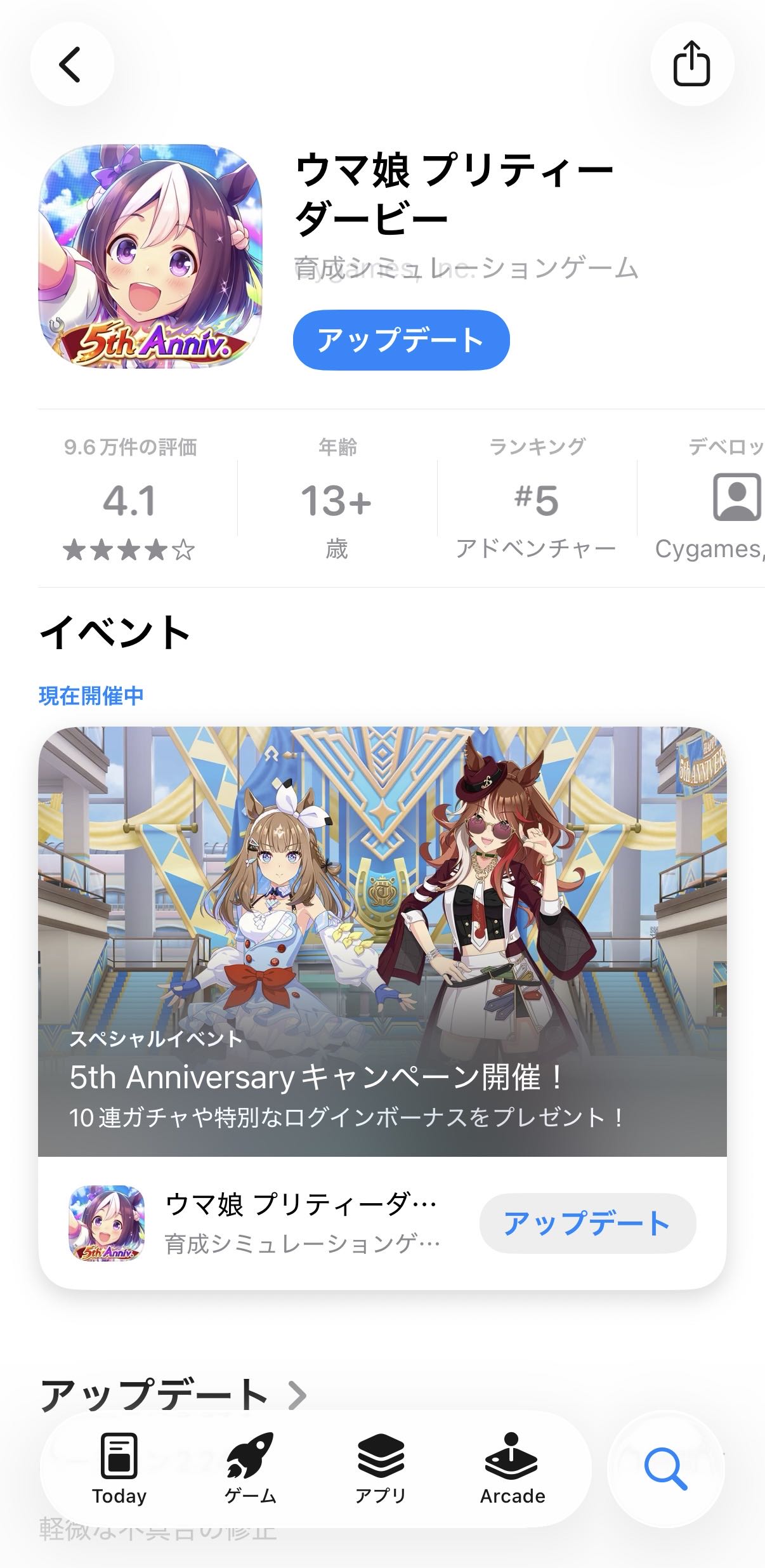Tap the blue アップデート button under the title
Screen dimensions: 765x1568
click(401, 340)
